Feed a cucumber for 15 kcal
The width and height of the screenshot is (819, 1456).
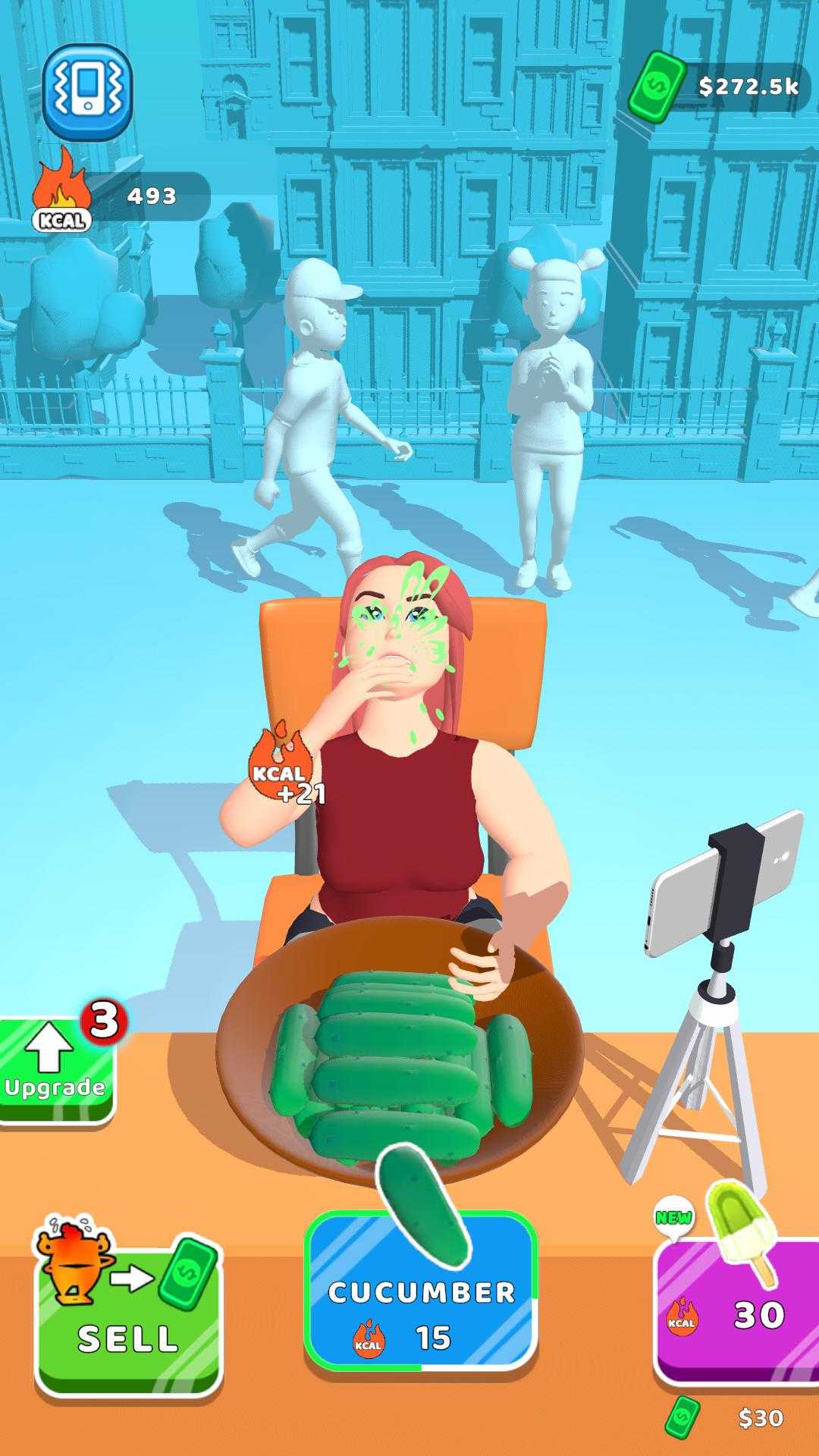point(421,1307)
